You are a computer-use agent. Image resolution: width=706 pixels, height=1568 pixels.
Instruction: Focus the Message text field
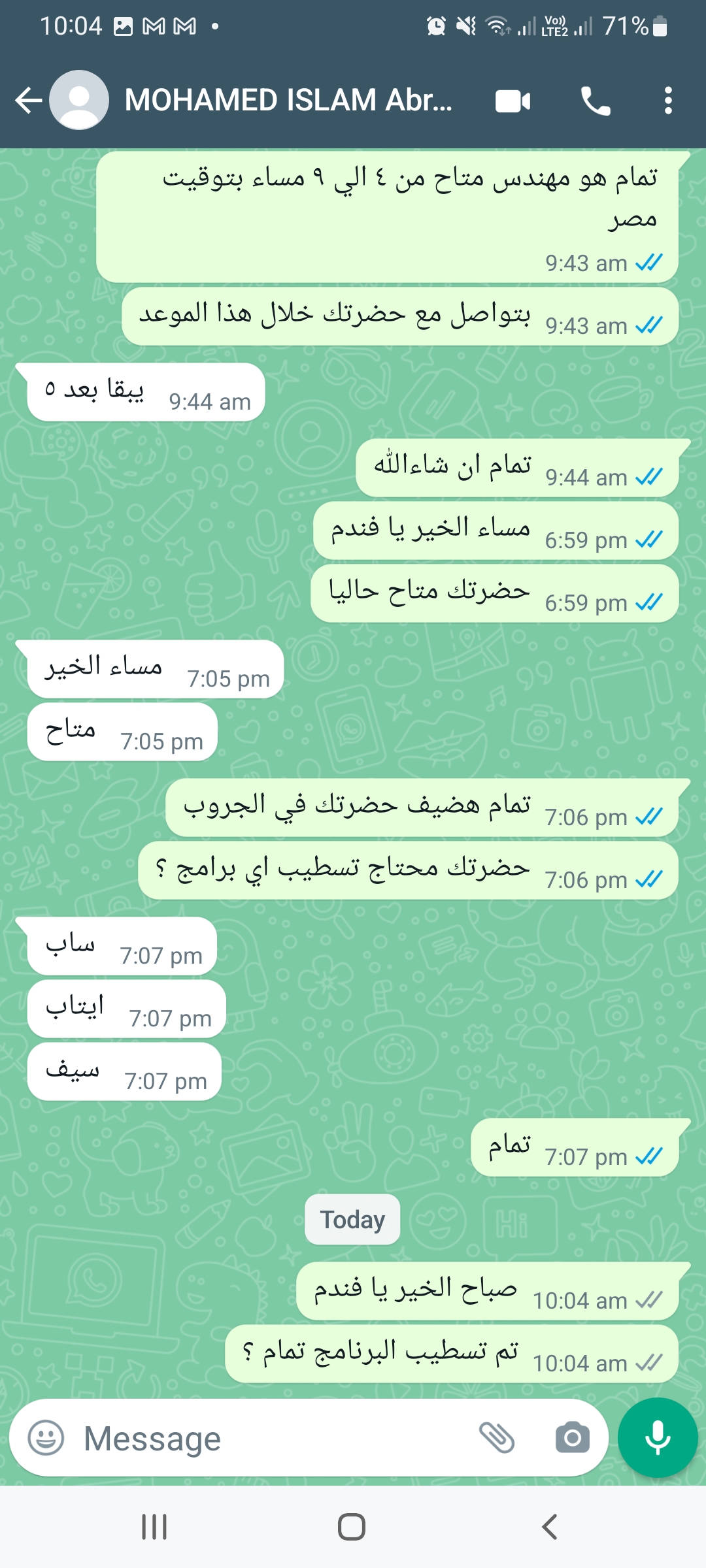click(275, 1438)
